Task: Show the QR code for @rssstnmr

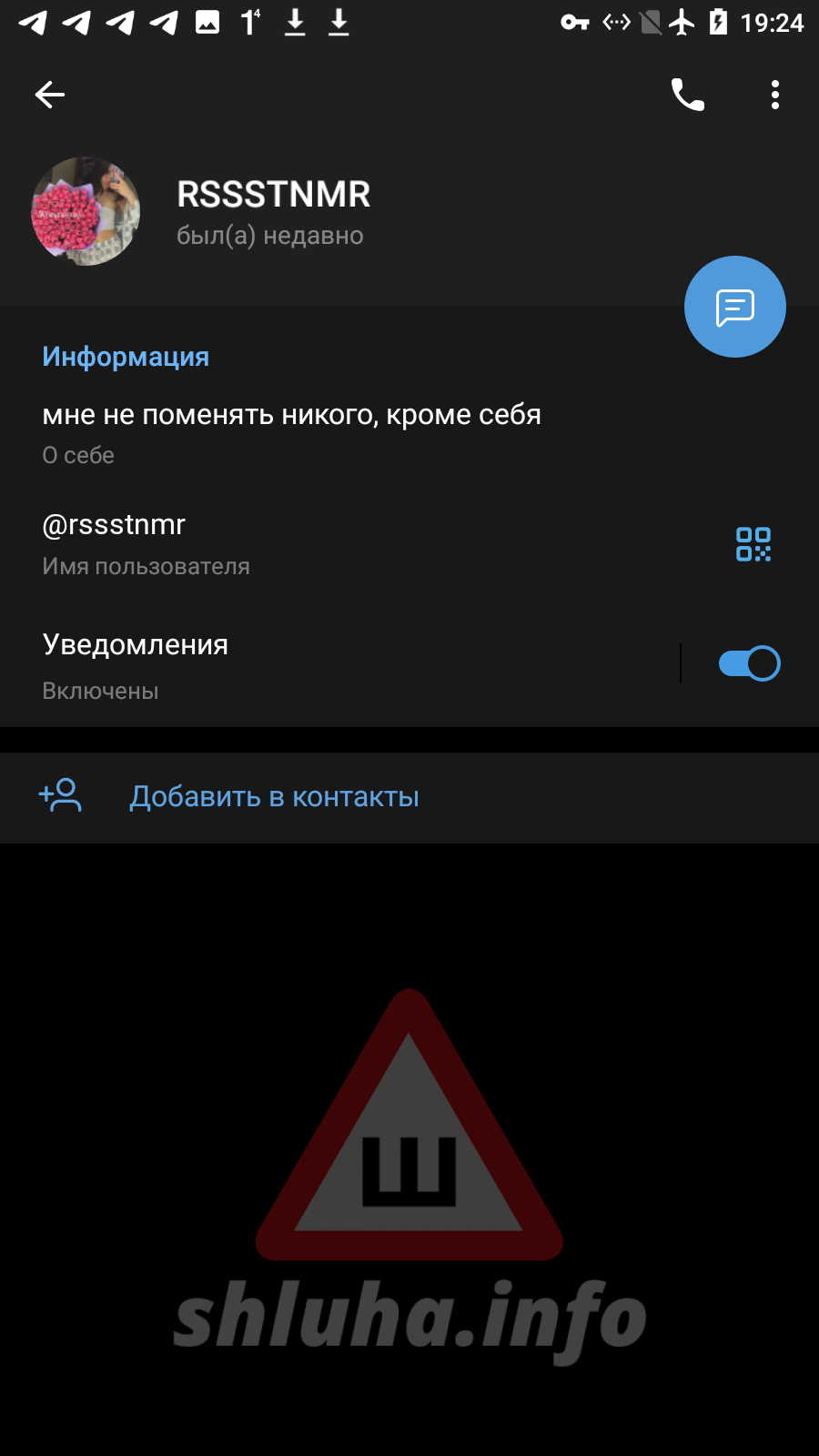Action: click(753, 544)
